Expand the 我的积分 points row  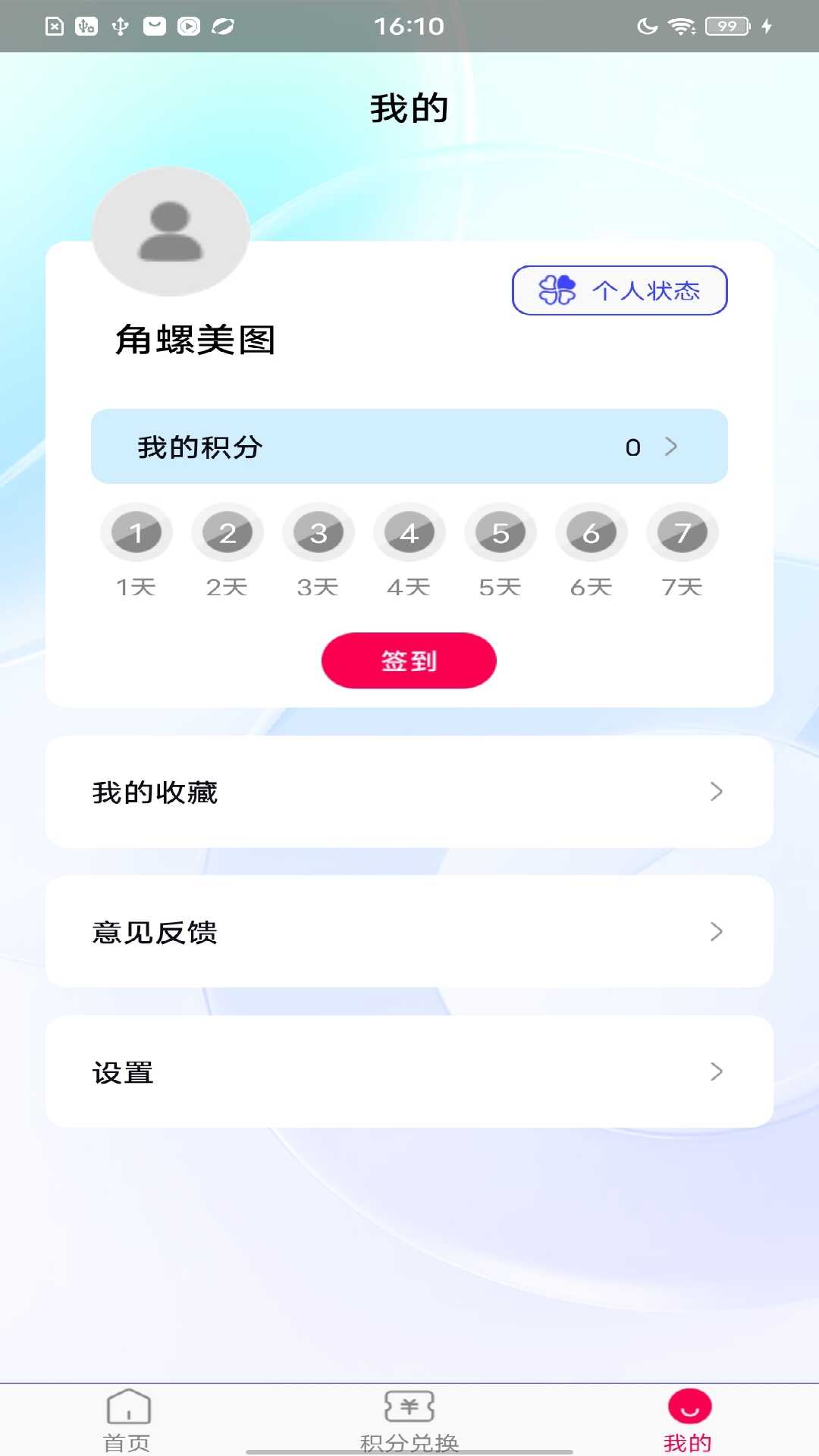coord(409,447)
